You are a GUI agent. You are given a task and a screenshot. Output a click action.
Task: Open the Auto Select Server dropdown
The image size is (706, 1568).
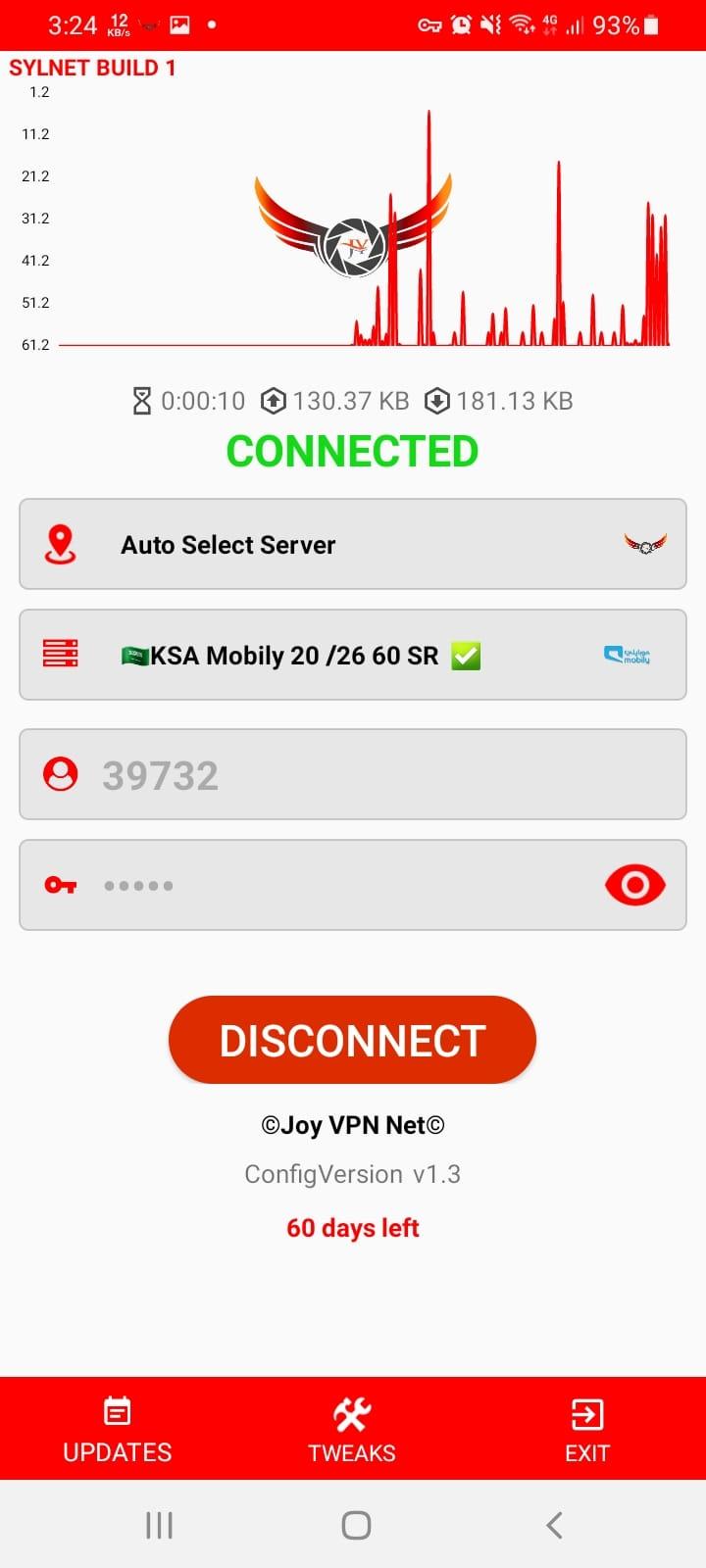352,544
